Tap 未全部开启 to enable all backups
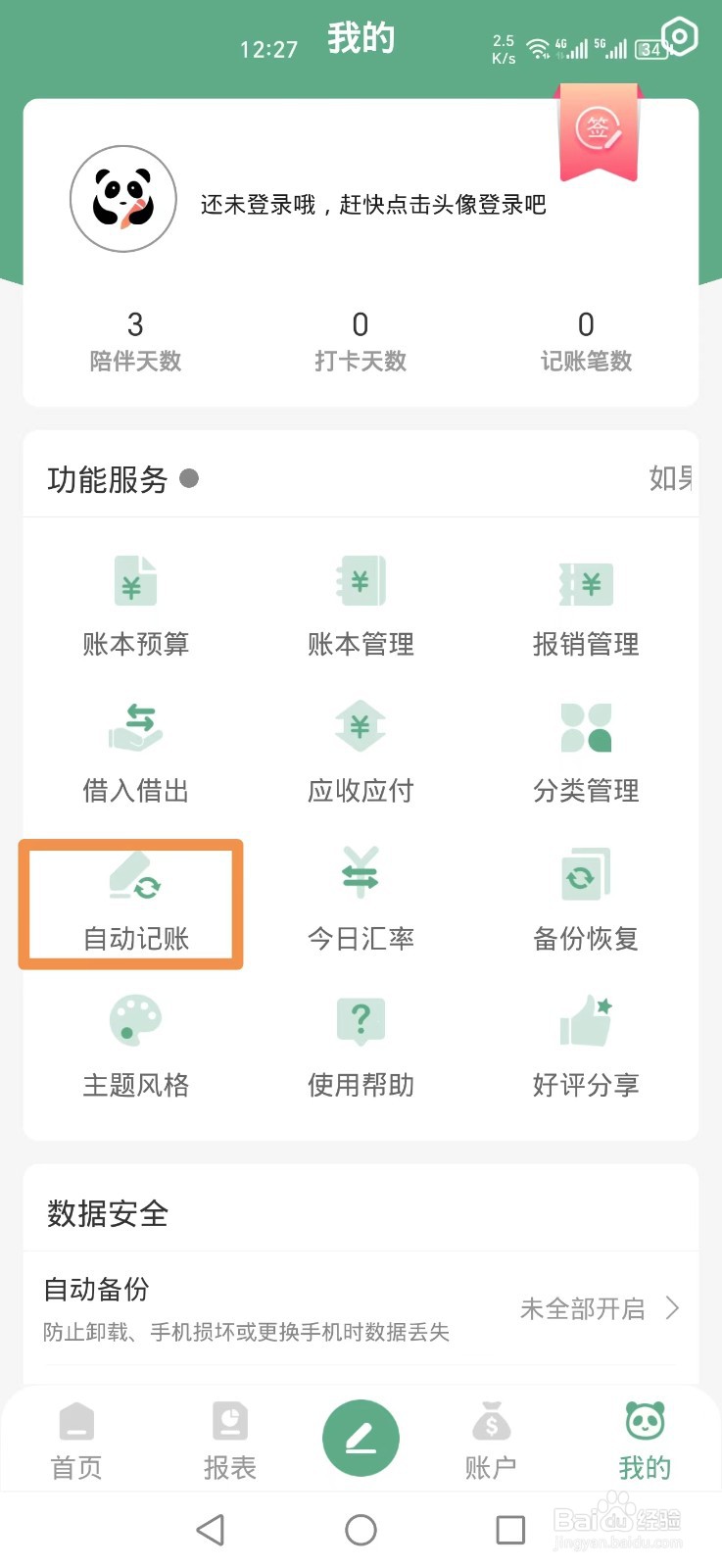 pyautogui.click(x=585, y=1308)
